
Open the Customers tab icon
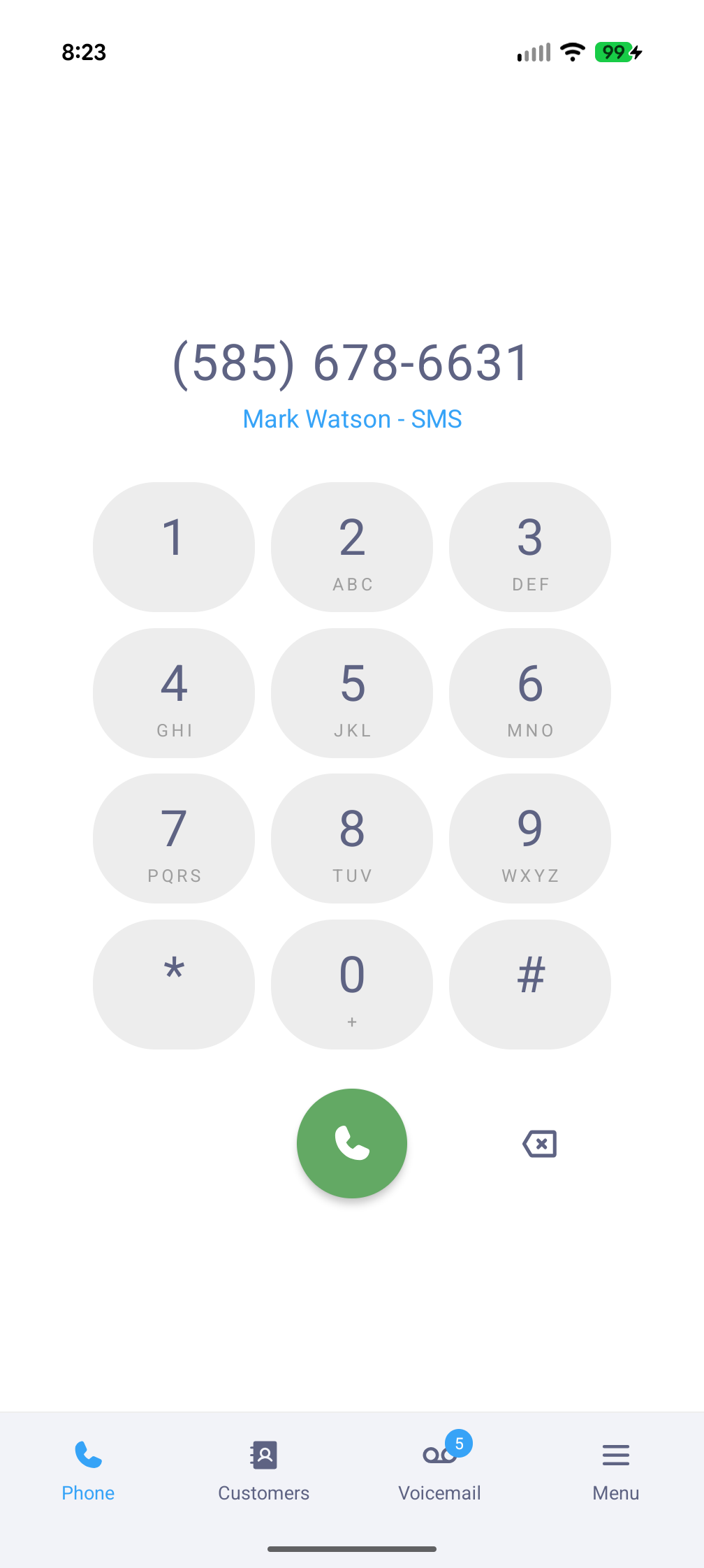[x=263, y=1456]
